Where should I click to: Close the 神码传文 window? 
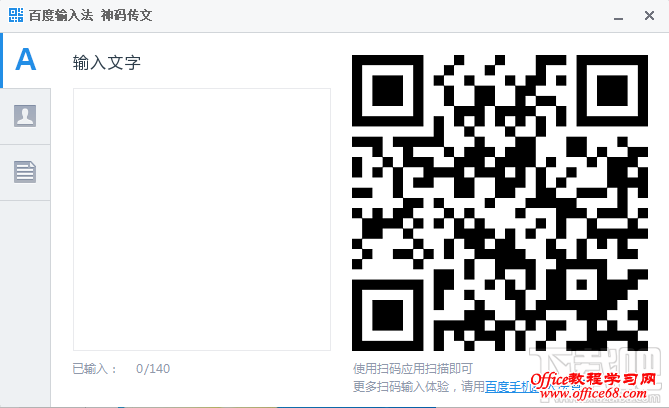(647, 15)
